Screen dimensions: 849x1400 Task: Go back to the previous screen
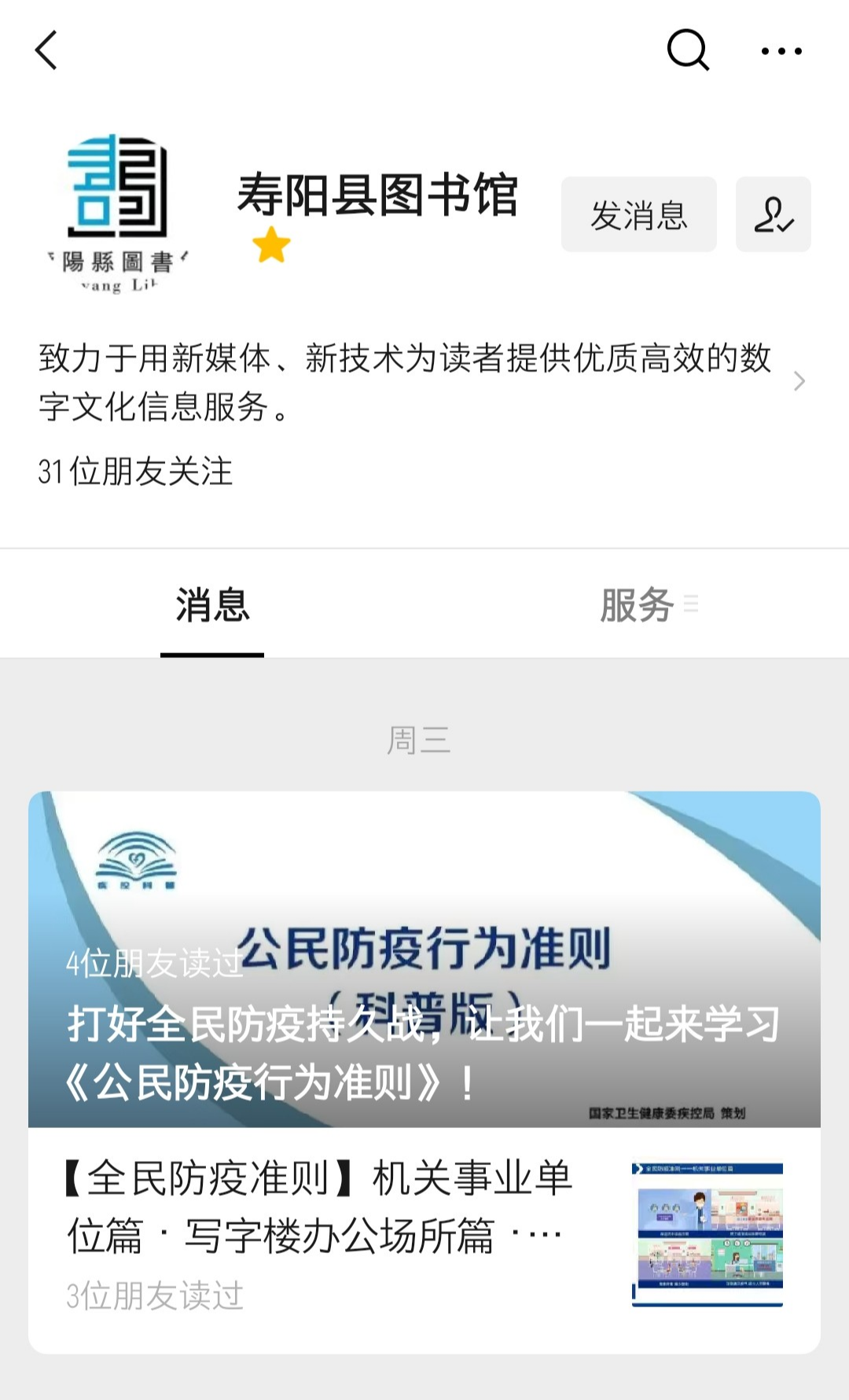click(47, 51)
